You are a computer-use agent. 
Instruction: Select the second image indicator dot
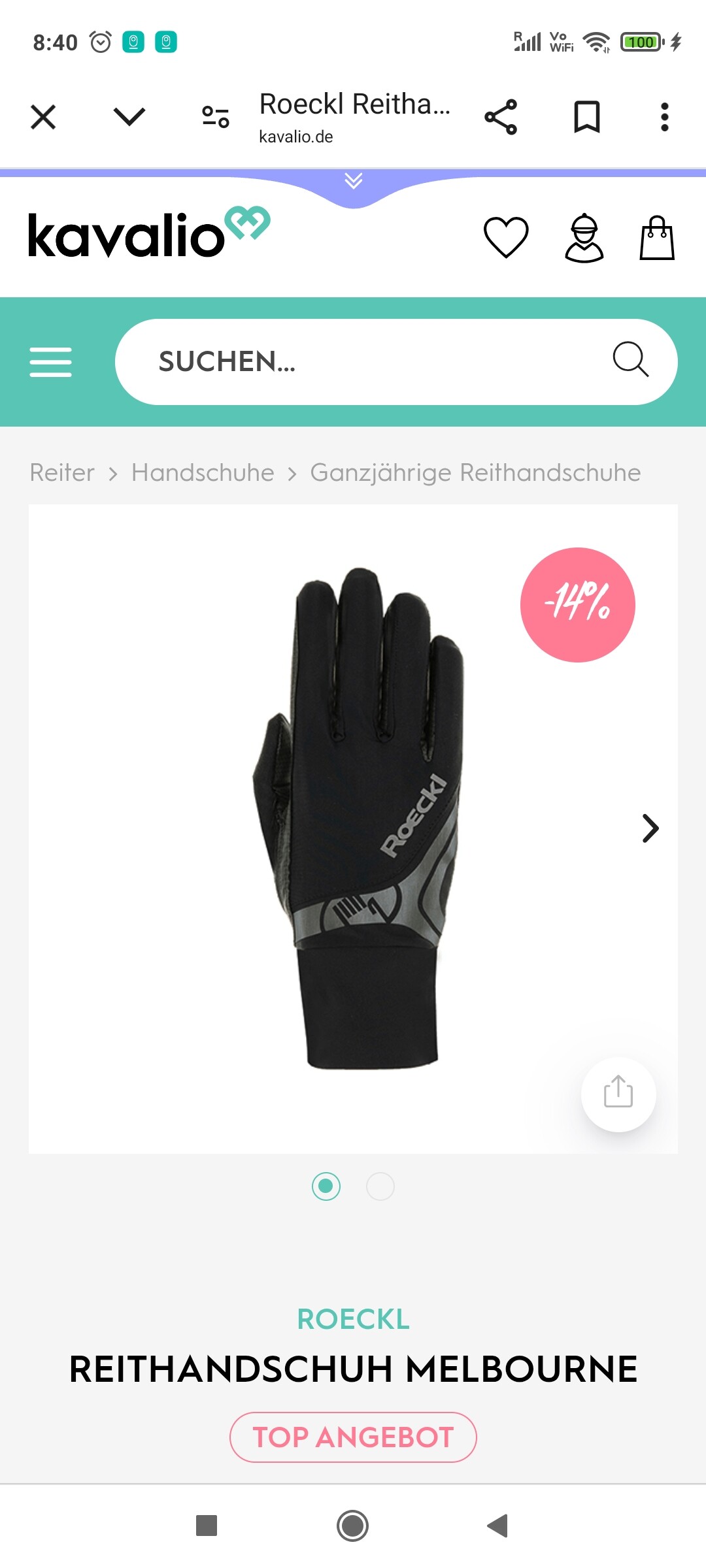tap(380, 1186)
